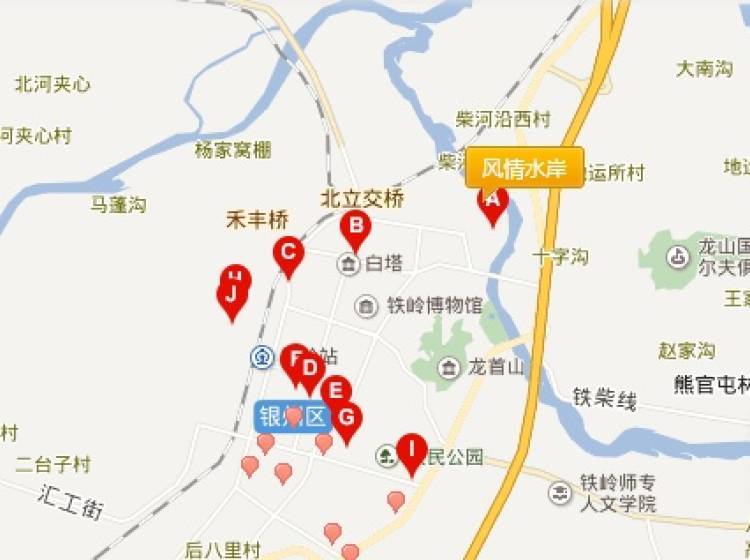Tap map marker B near 北立交桥
Screen dimensions: 750x560
[x=354, y=227]
